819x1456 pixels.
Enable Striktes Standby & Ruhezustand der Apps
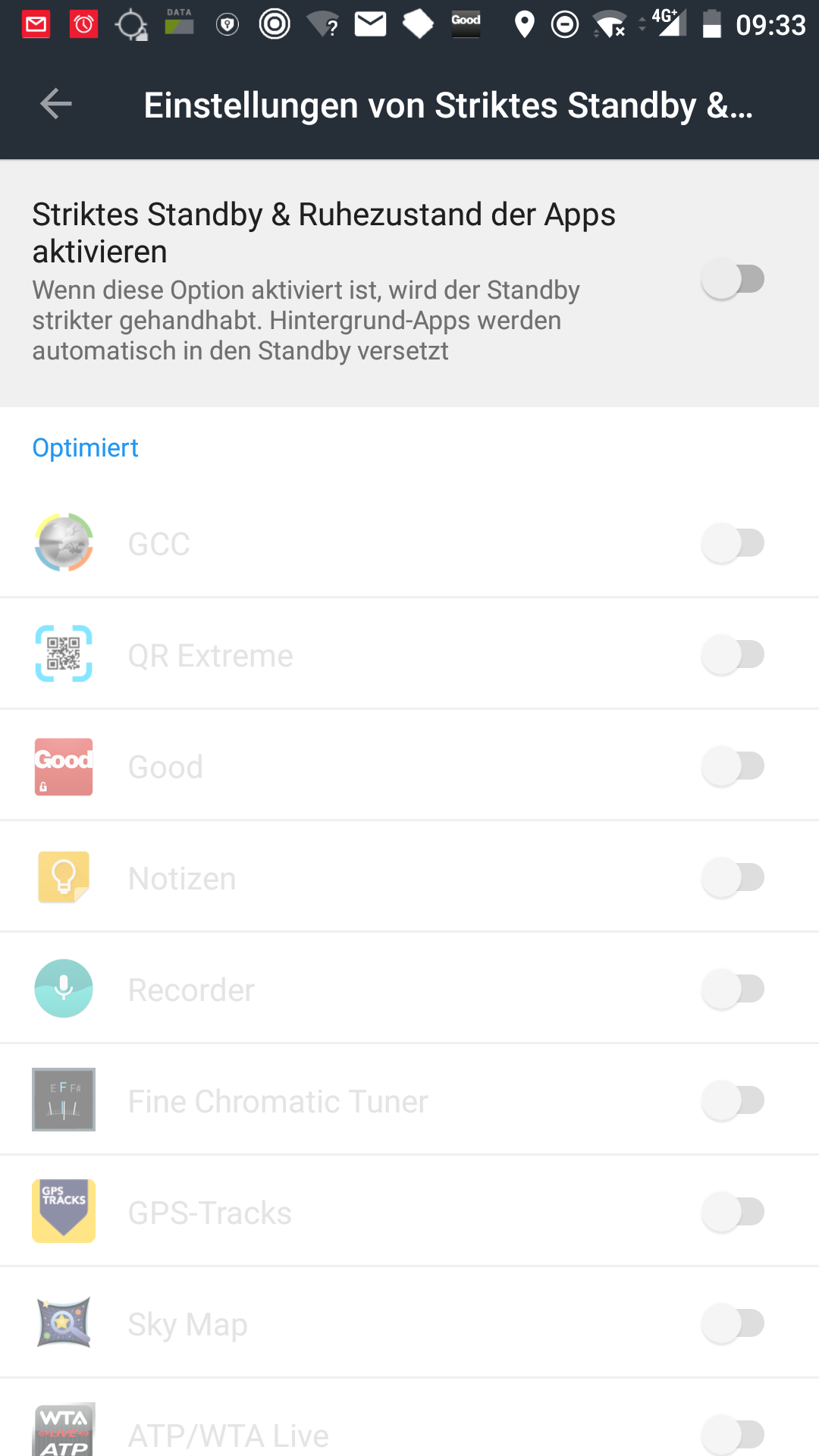733,279
